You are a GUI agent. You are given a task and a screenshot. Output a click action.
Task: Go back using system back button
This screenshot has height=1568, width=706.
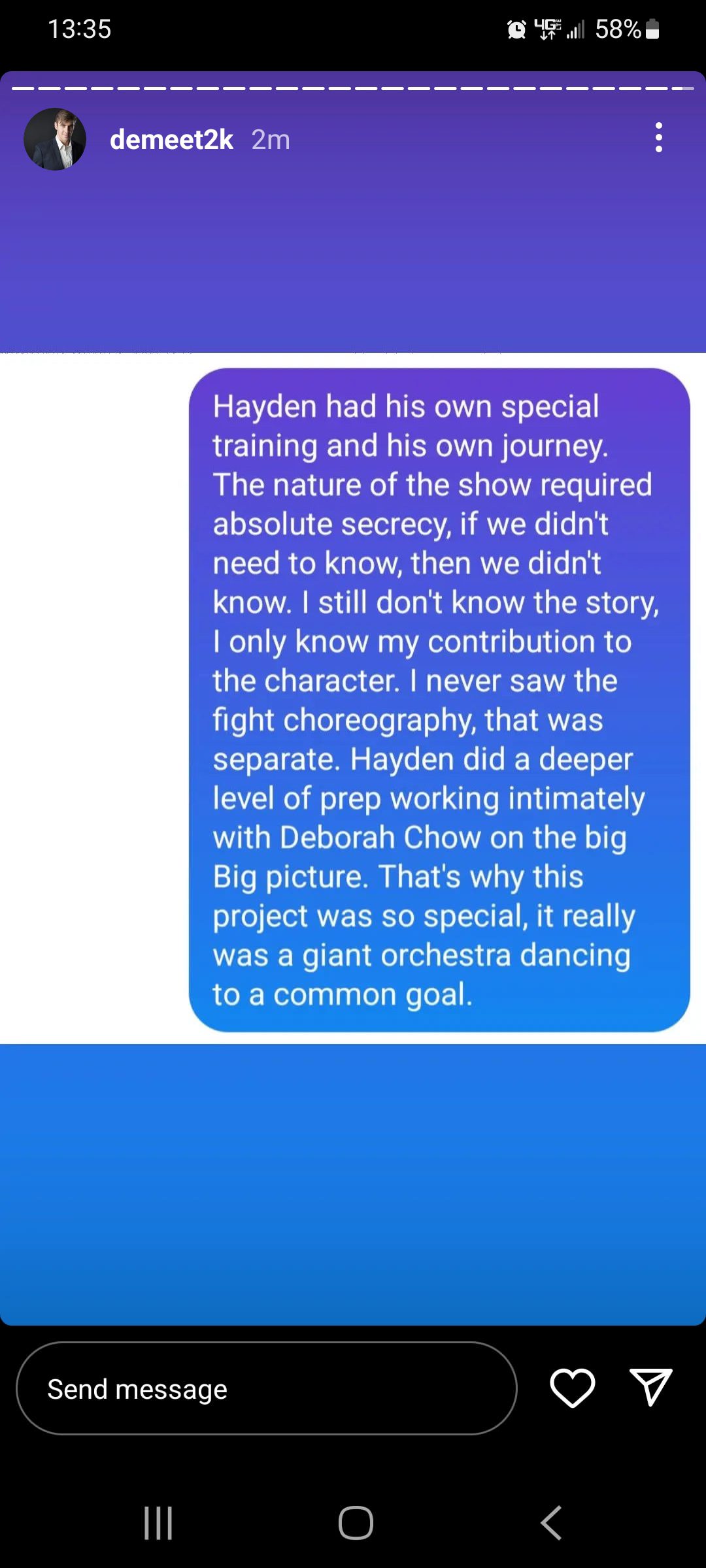(x=551, y=1523)
